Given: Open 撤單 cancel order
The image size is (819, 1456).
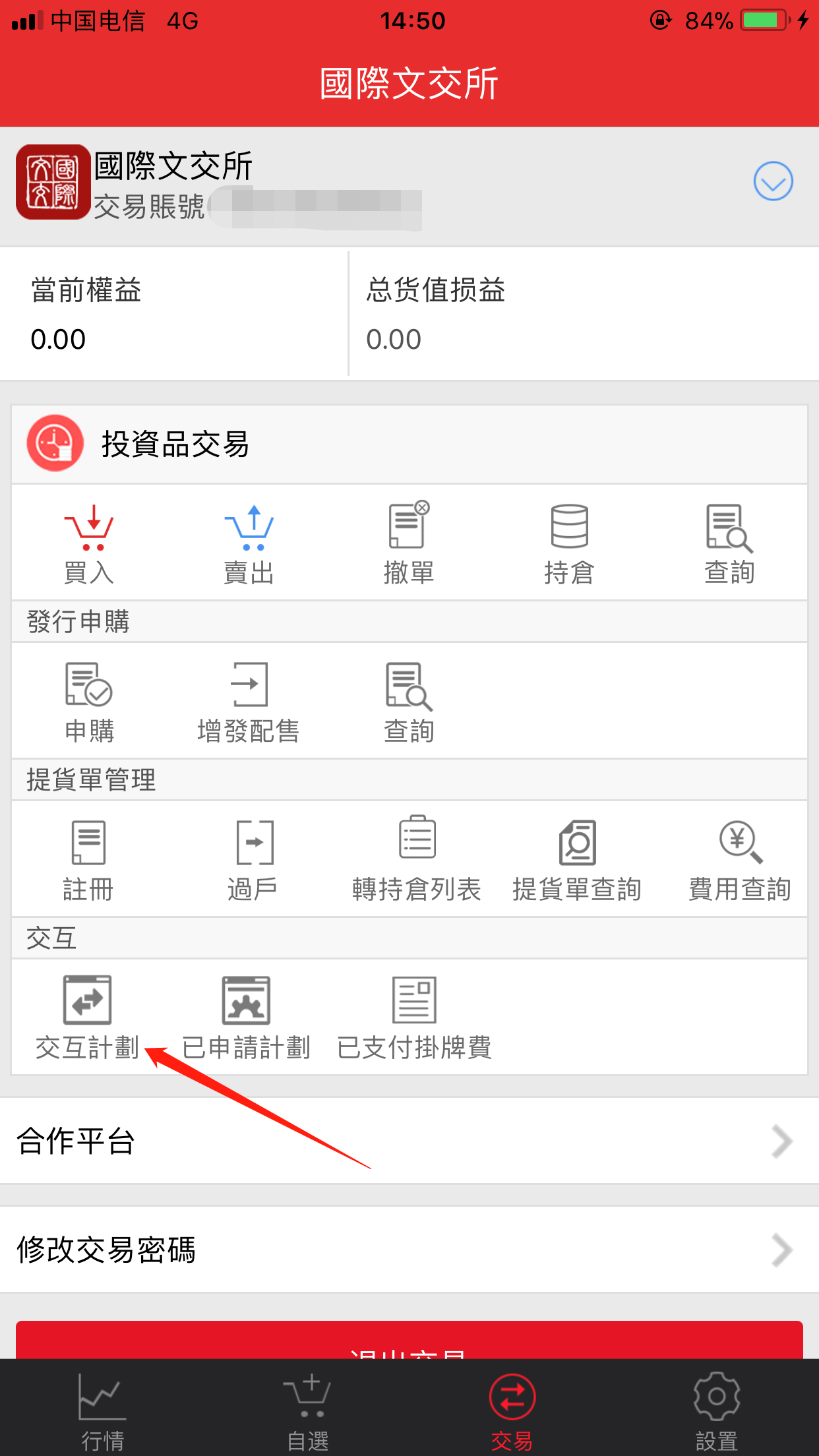Looking at the screenshot, I should 409,543.
